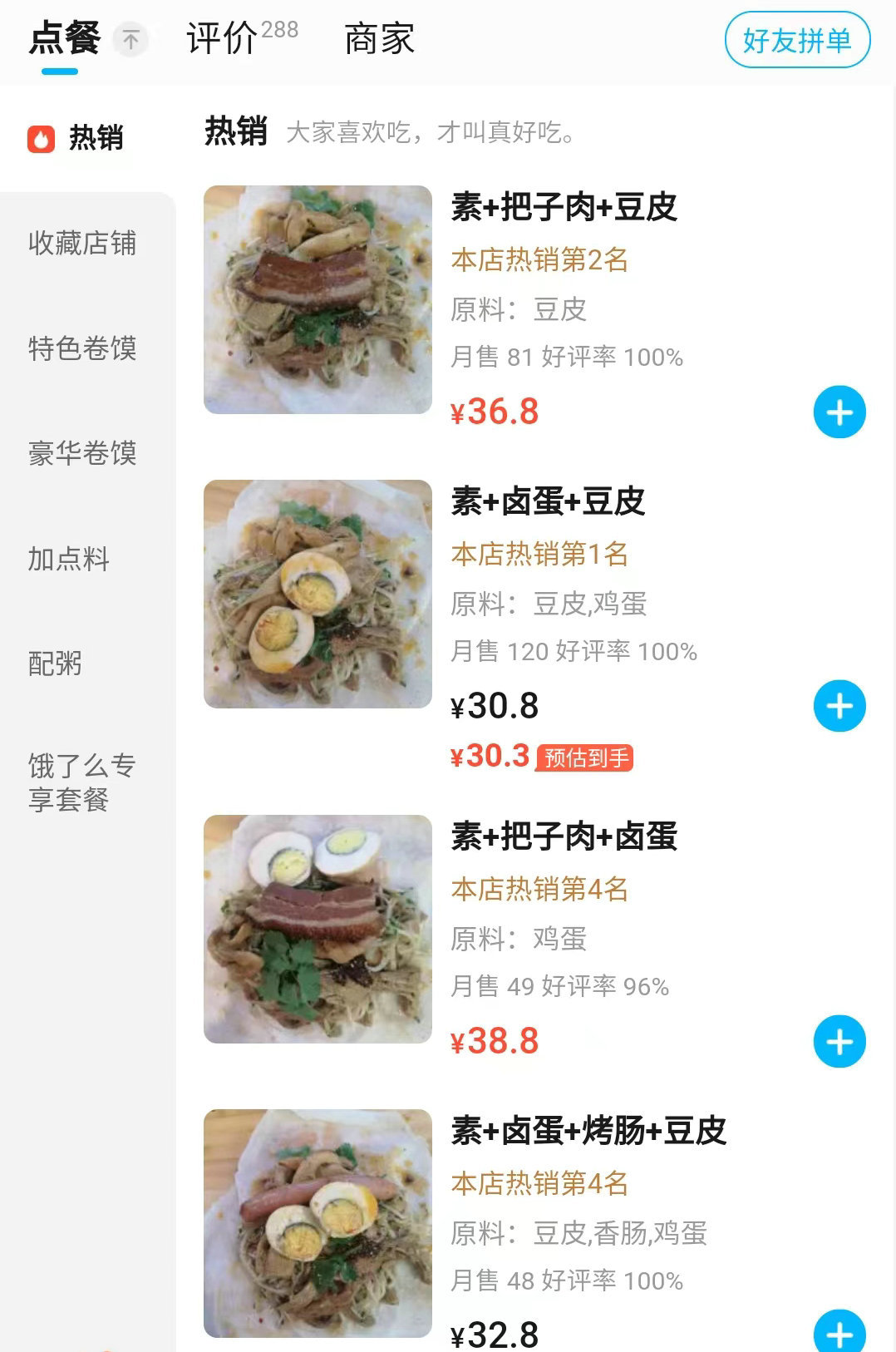Open the 素+把子肉+豆皮 dish photo

tap(318, 299)
